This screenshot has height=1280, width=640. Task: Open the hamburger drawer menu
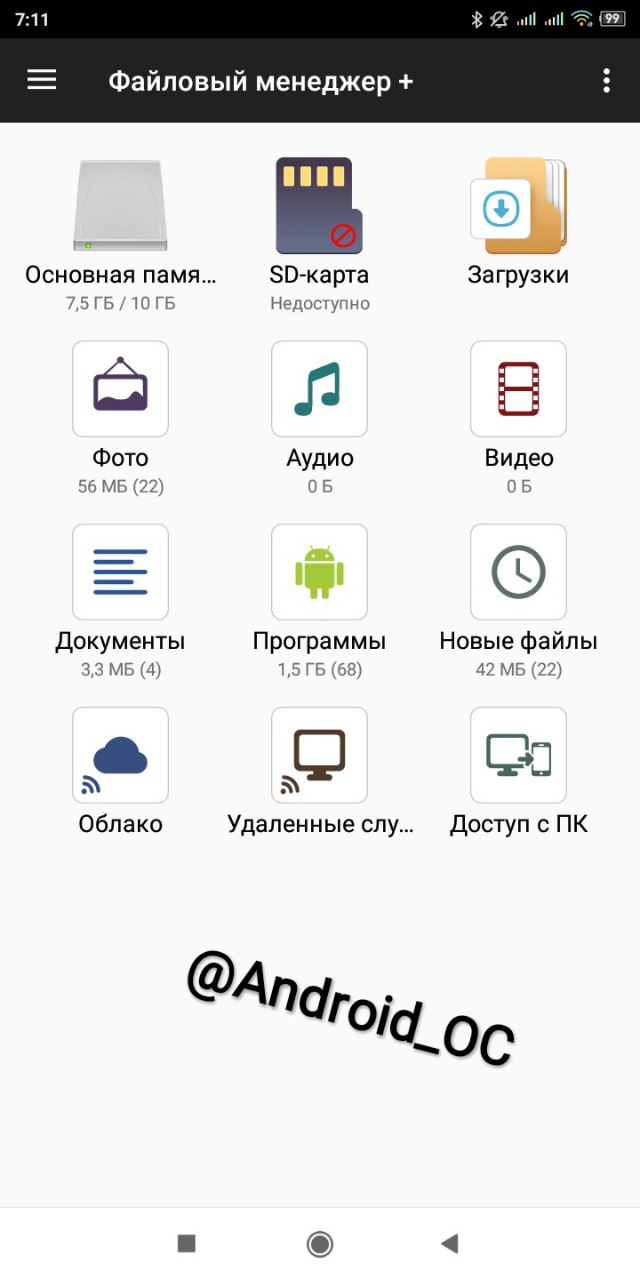[41, 80]
